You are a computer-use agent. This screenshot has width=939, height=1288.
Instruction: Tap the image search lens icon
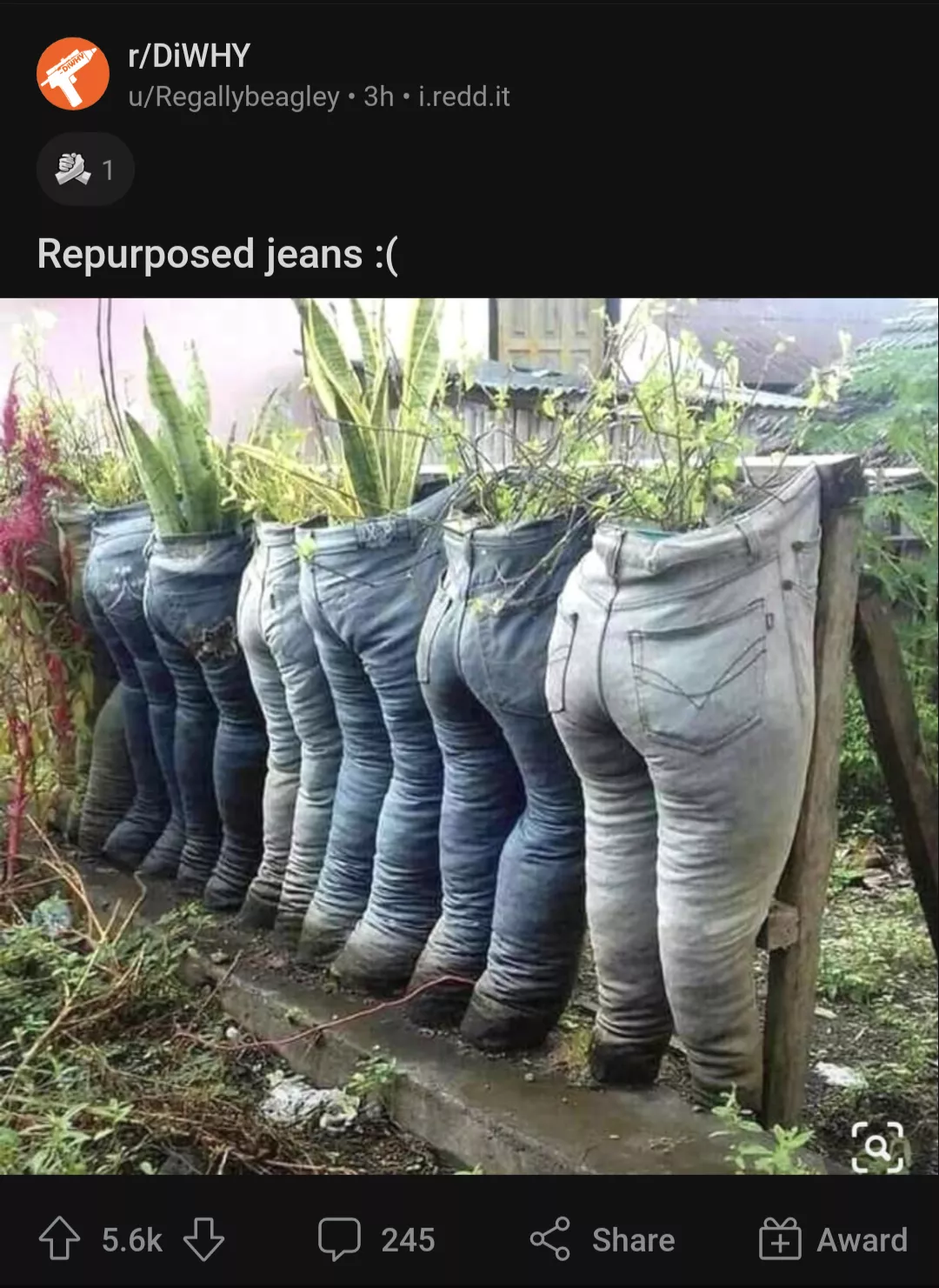tap(877, 1147)
